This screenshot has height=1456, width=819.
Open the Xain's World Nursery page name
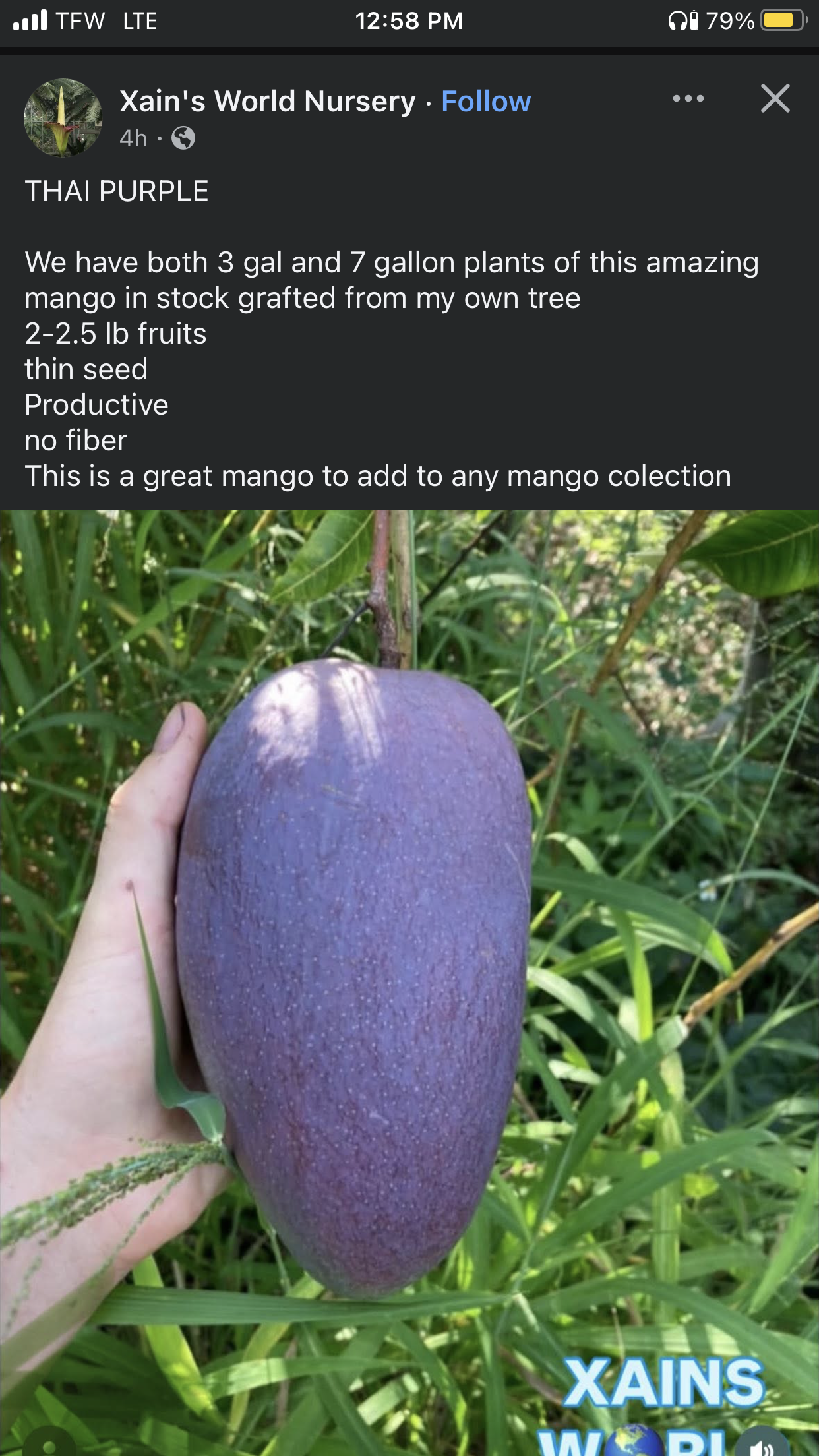pos(267,102)
